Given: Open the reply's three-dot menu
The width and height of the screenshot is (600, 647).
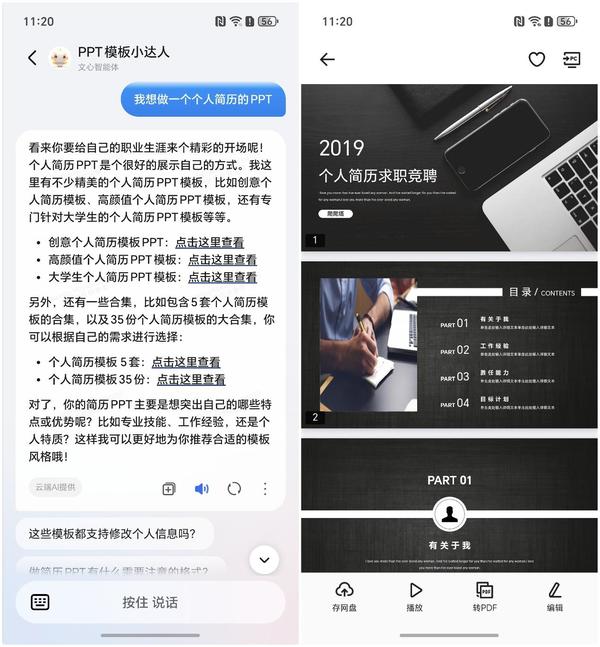Looking at the screenshot, I should [x=265, y=489].
